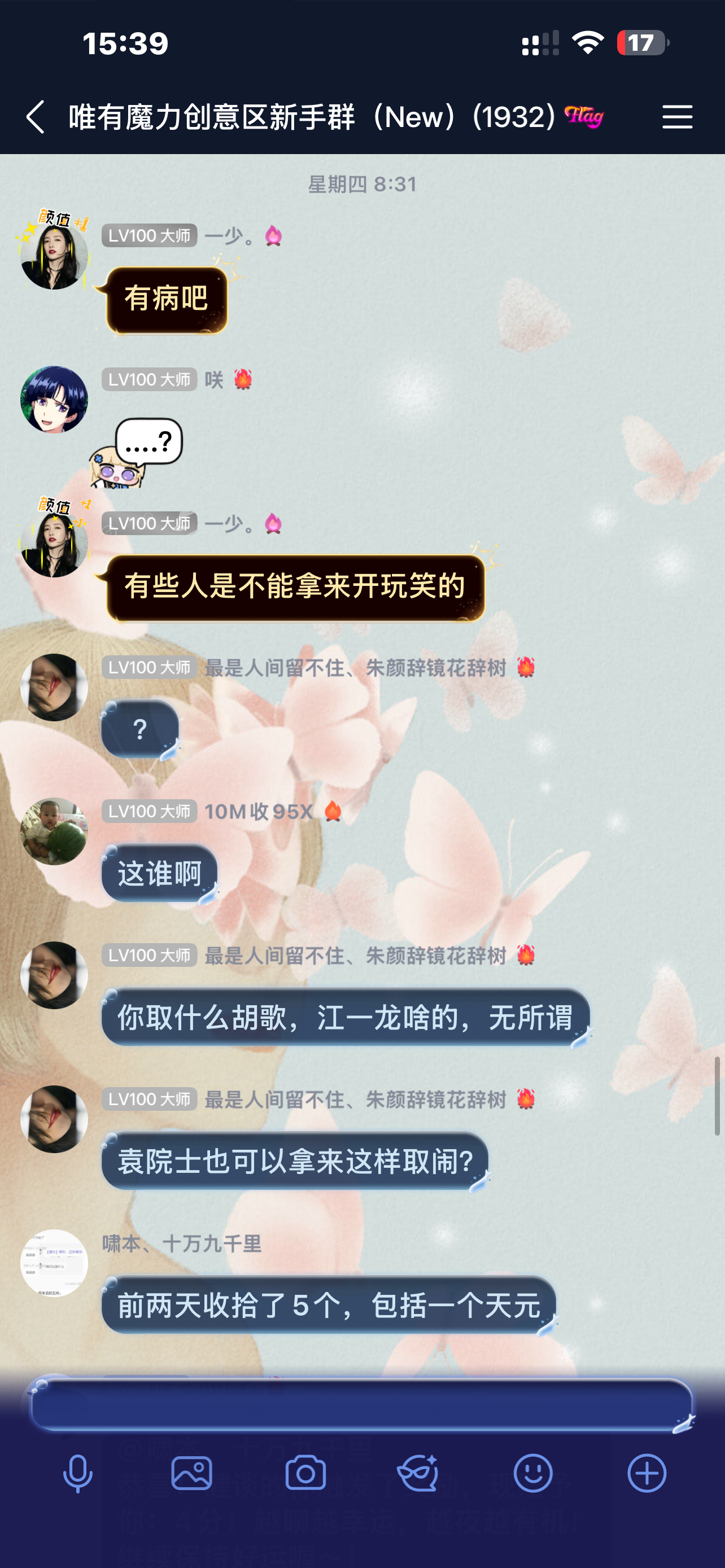Open the group settings menu

(677, 117)
